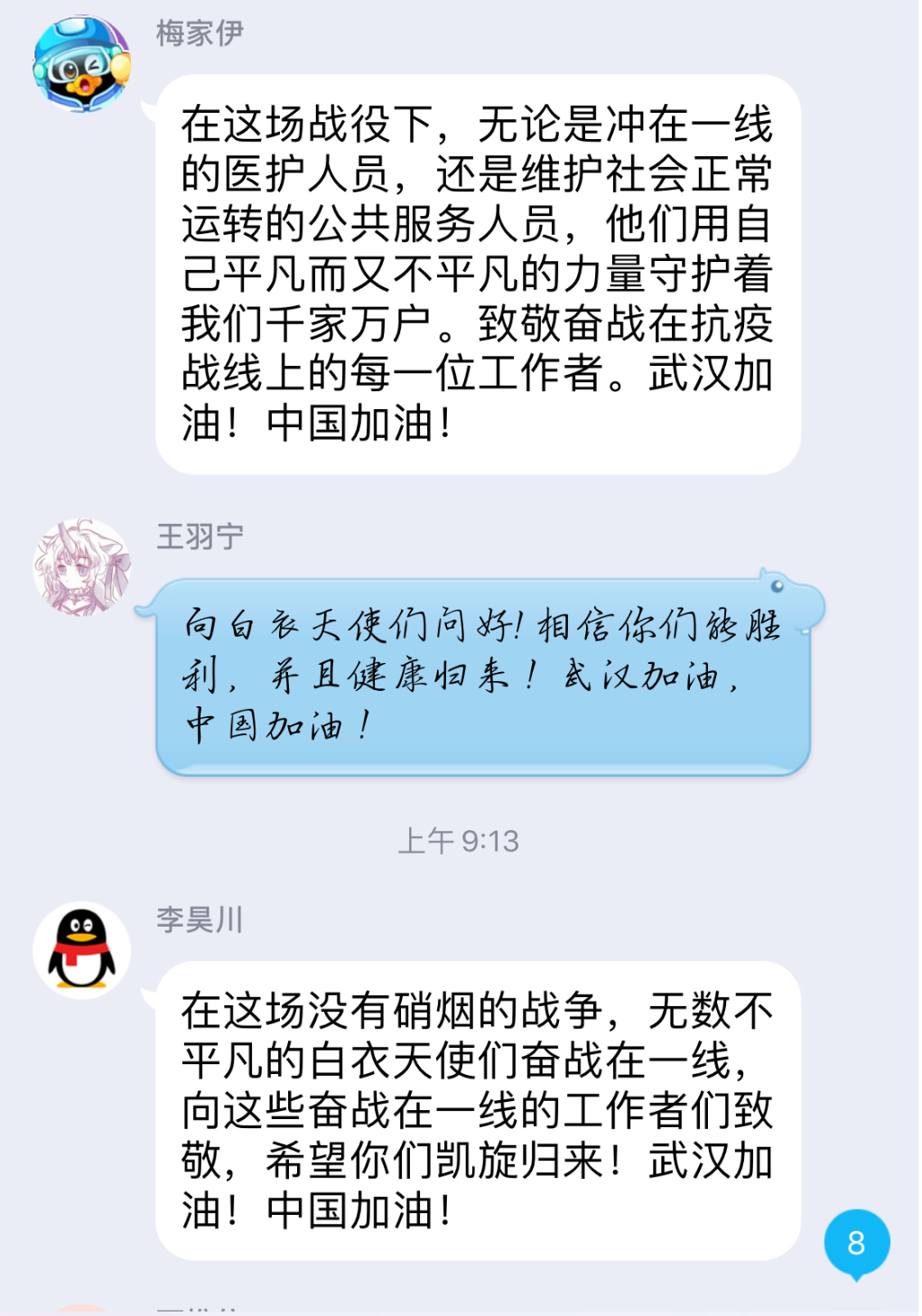
Task: Tap 王羽宁's anime avatar
Action: [82, 568]
